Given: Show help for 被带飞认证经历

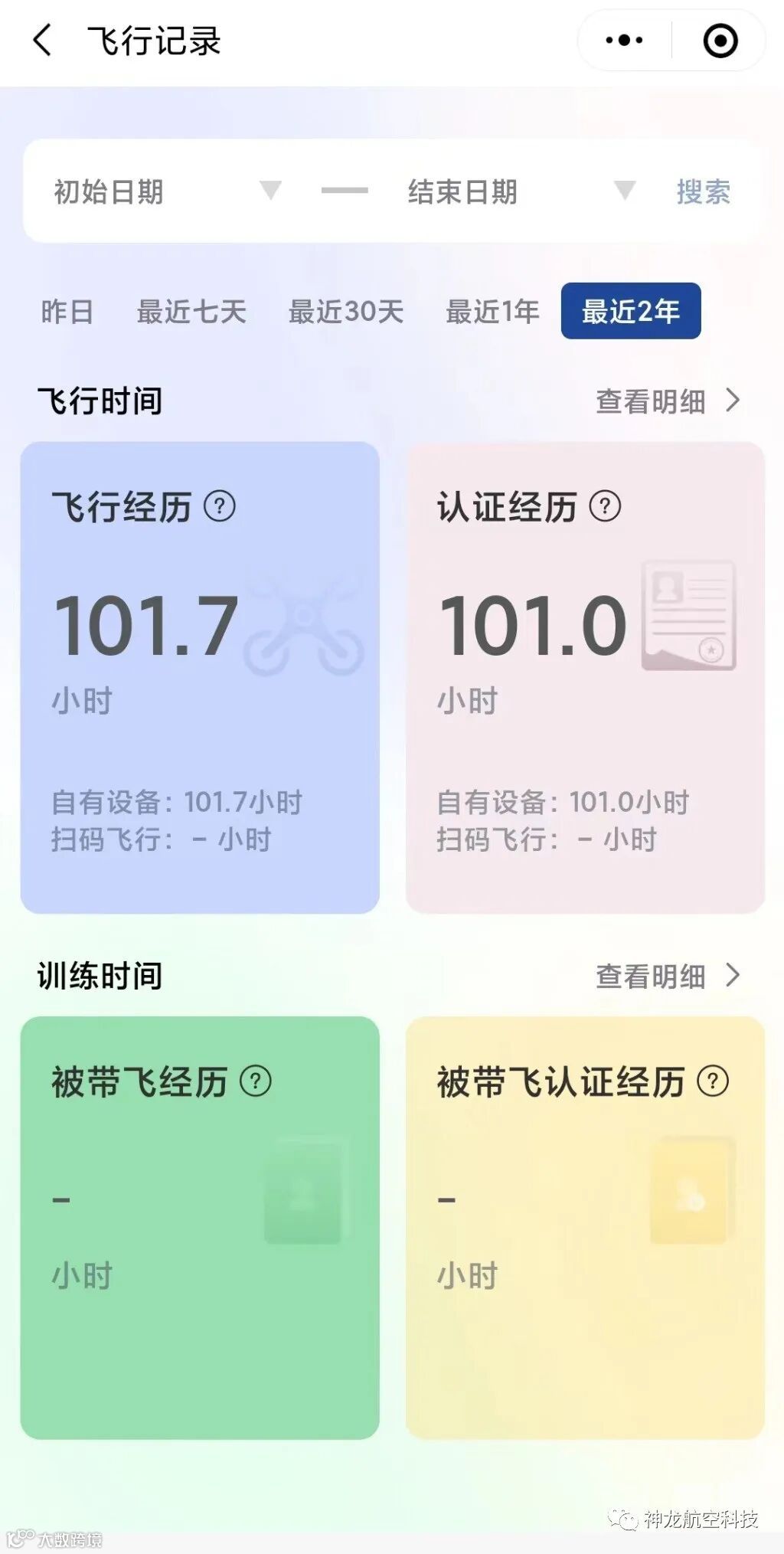Looking at the screenshot, I should (x=713, y=1081).
